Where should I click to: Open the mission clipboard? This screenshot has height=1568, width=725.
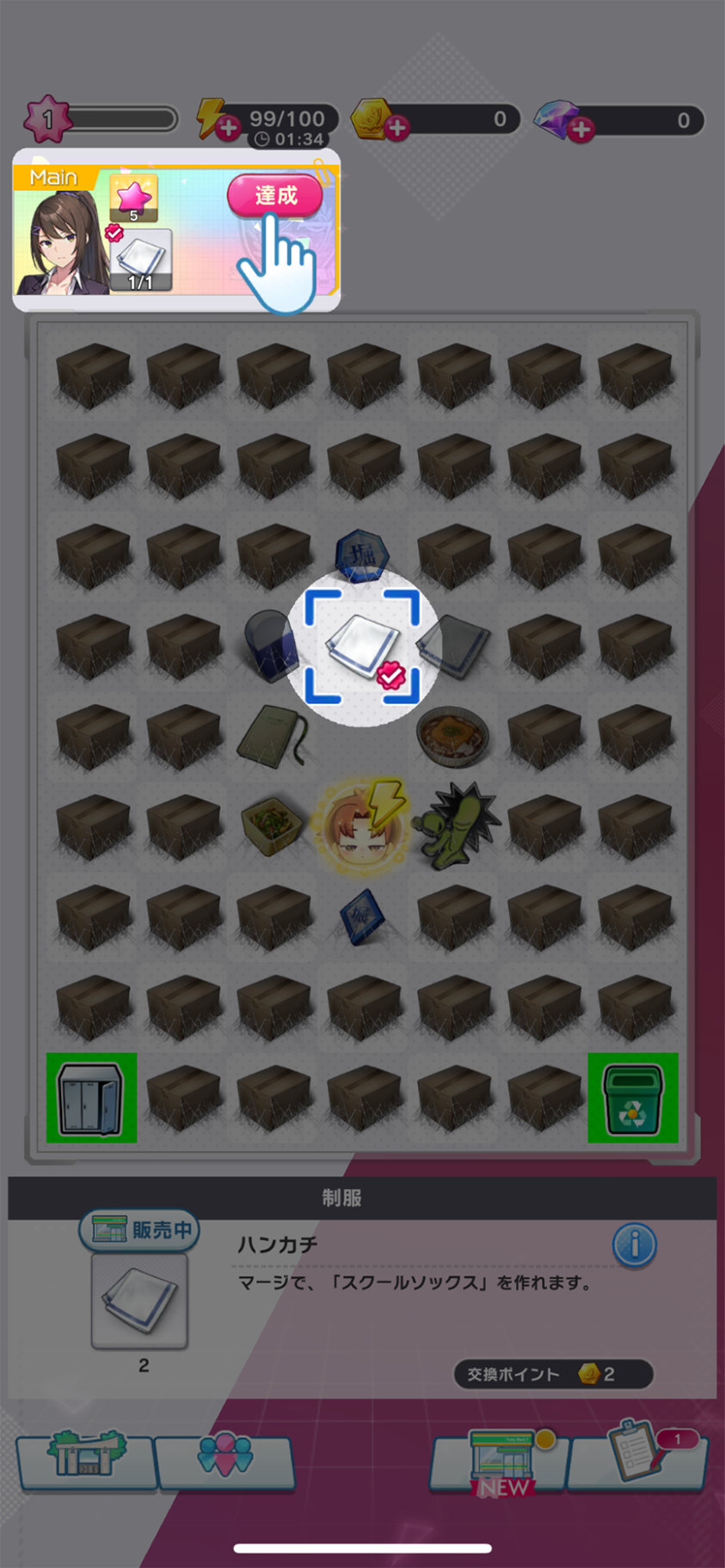[636, 1453]
